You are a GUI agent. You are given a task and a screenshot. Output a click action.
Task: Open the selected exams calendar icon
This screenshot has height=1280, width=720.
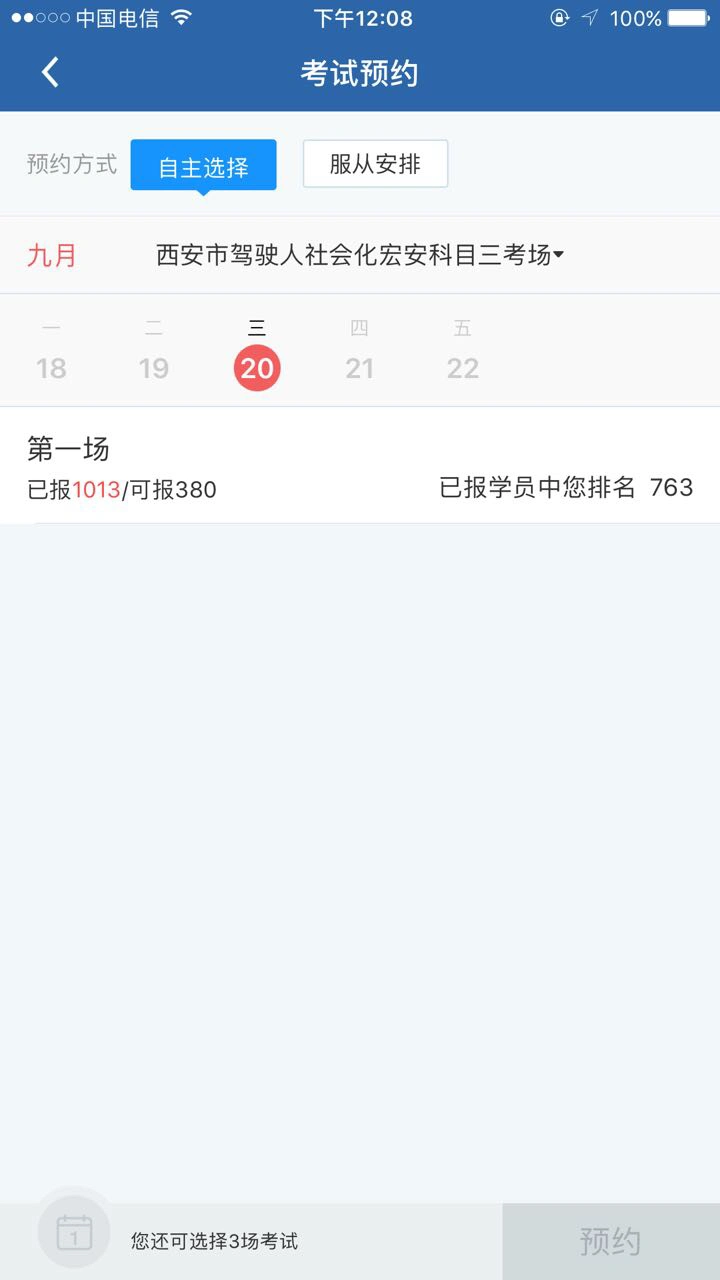pyautogui.click(x=74, y=1233)
